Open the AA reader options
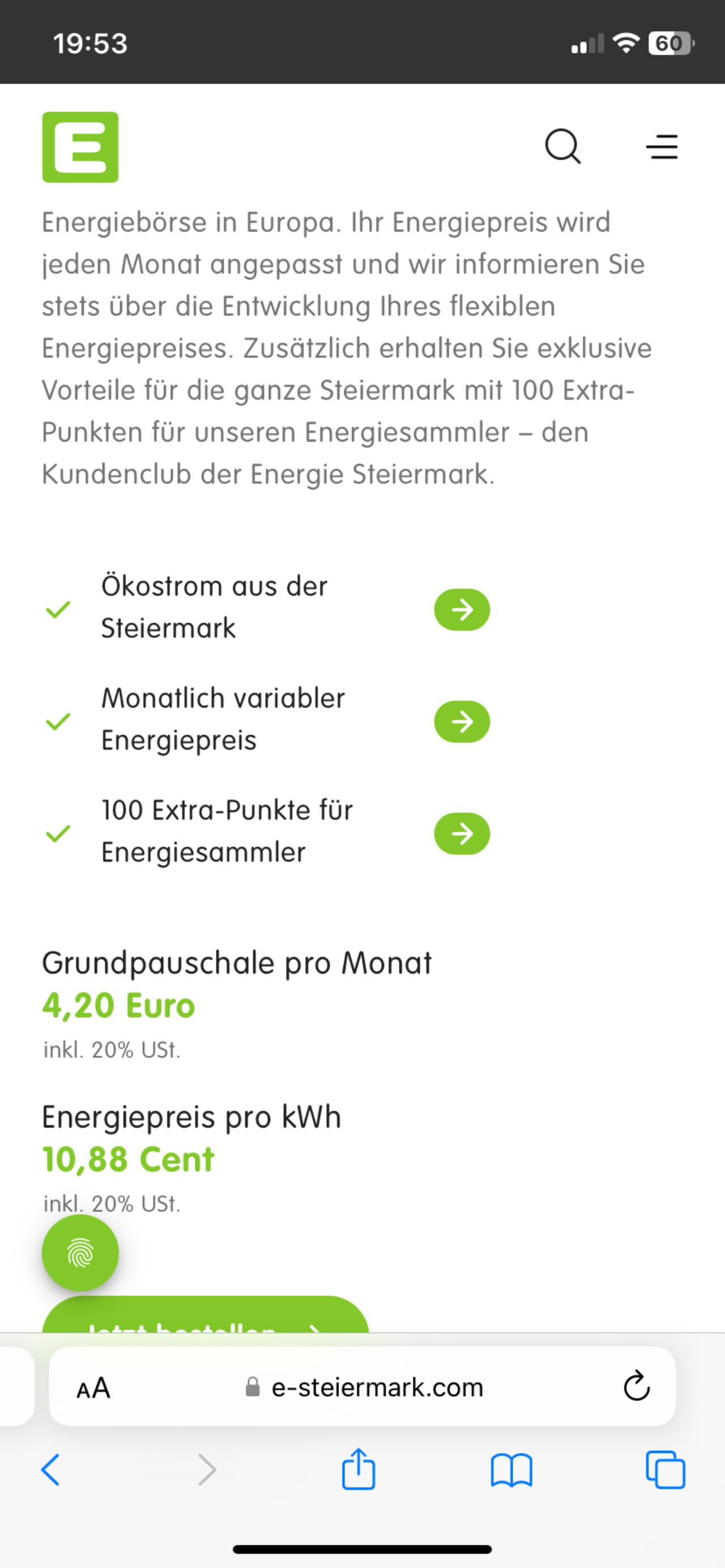 (x=93, y=1389)
